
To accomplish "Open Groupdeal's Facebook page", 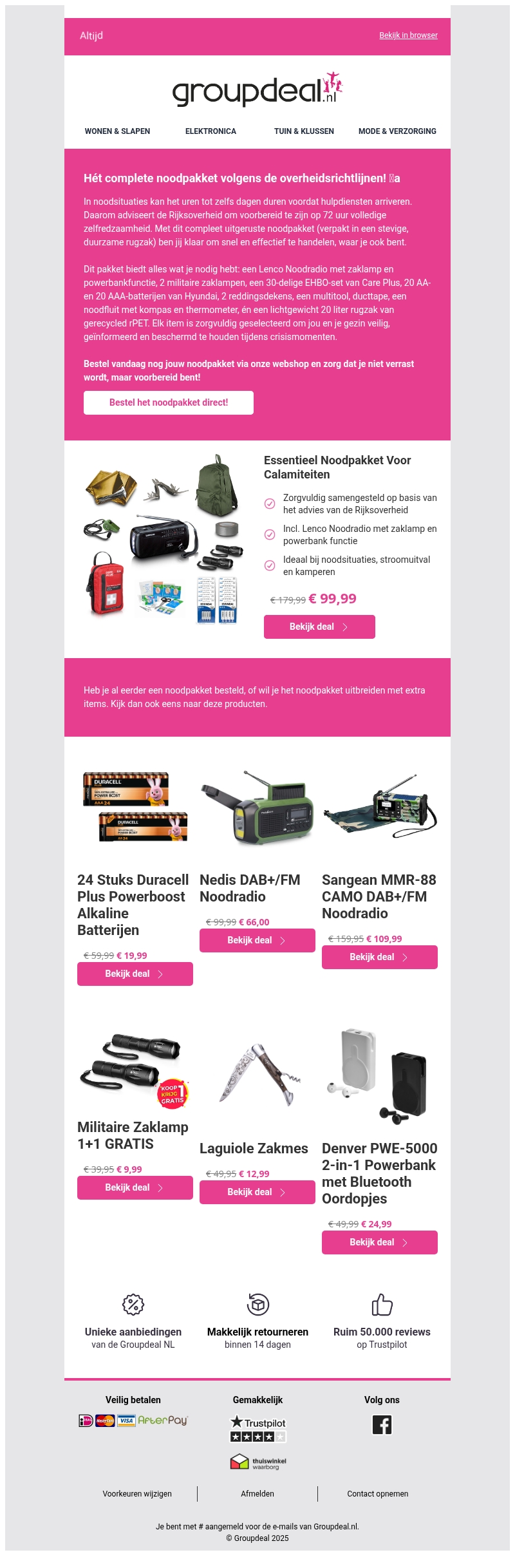I will [382, 1424].
